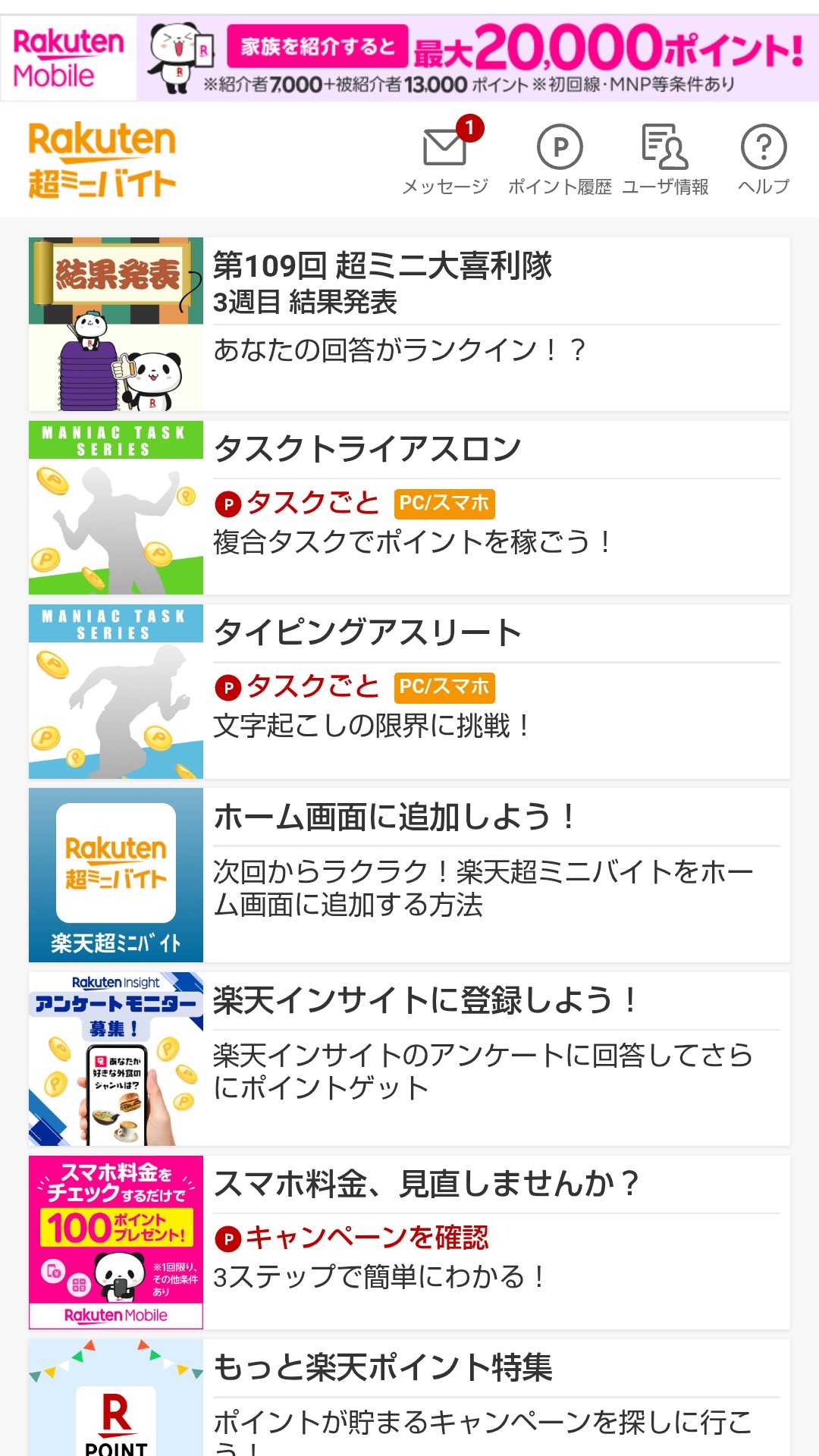The image size is (819, 1456).
Task: Open ユーザ情報 page
Action: 665,159
